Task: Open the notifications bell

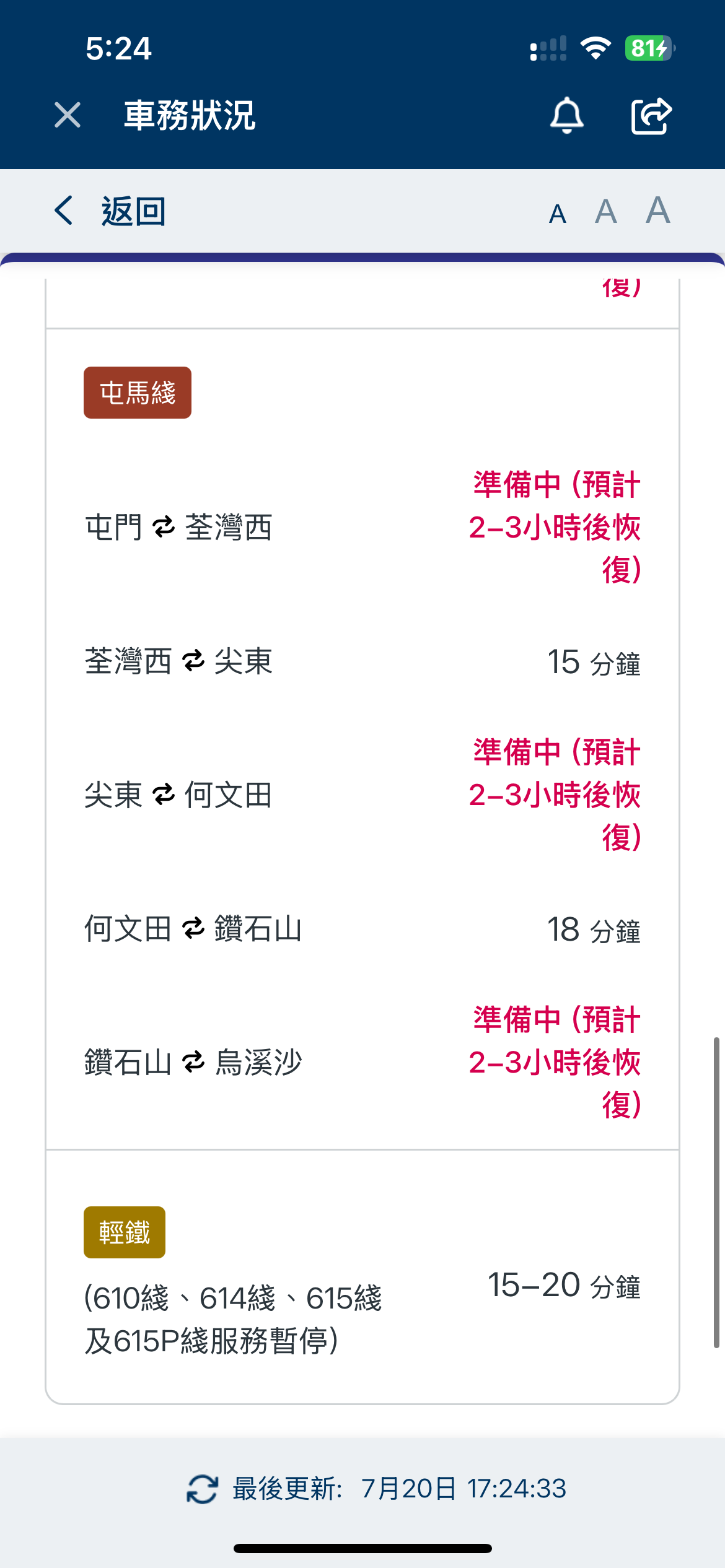Action: [x=566, y=115]
